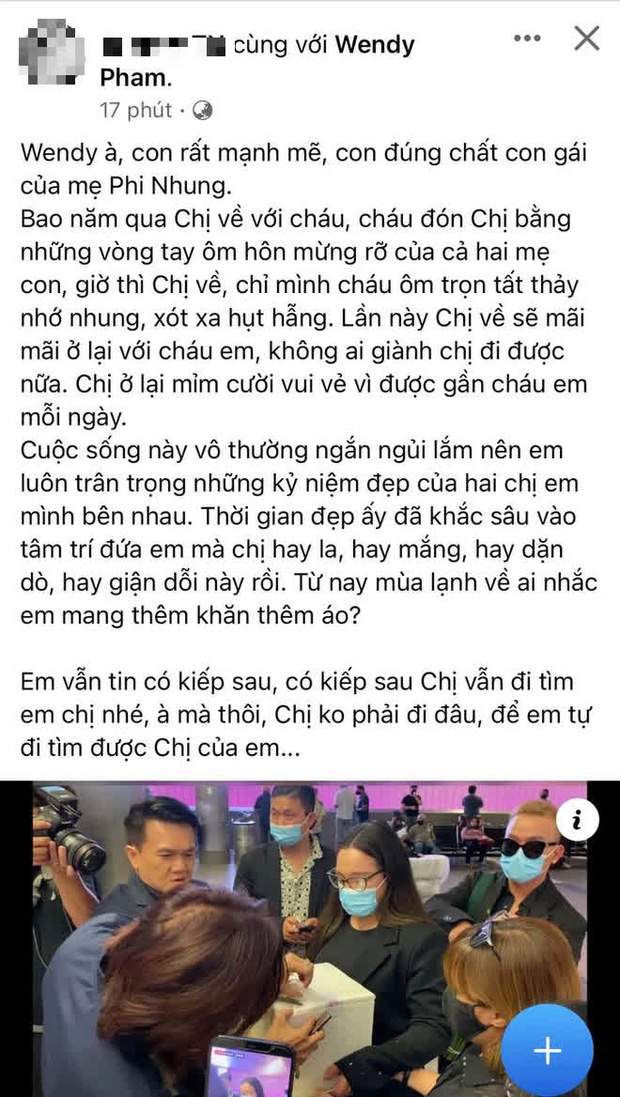Open the info icon on the photo
This screenshot has width=620, height=1097.
click(574, 821)
